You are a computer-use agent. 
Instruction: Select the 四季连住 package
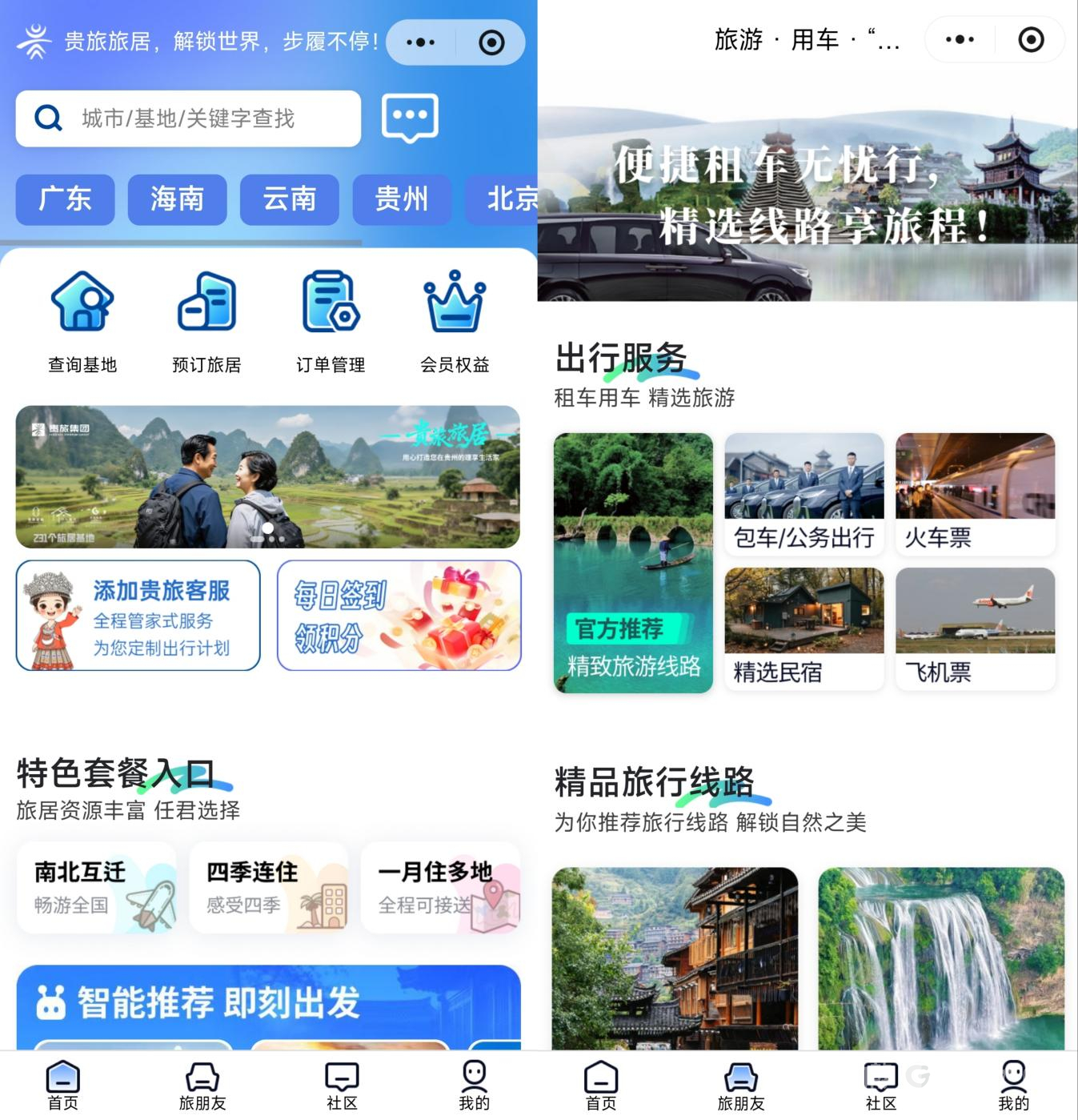(x=268, y=887)
